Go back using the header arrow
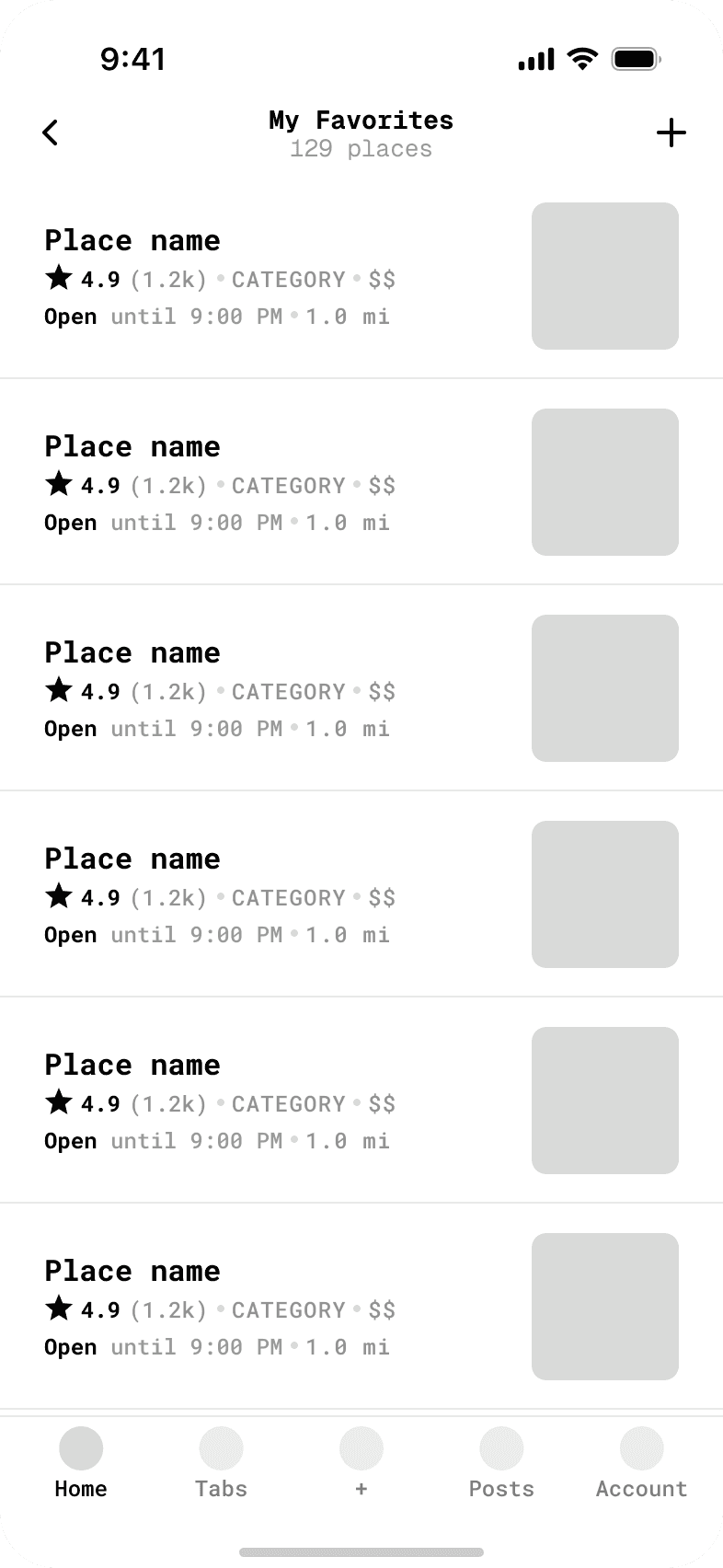Image resolution: width=723 pixels, height=1568 pixels. (51, 133)
